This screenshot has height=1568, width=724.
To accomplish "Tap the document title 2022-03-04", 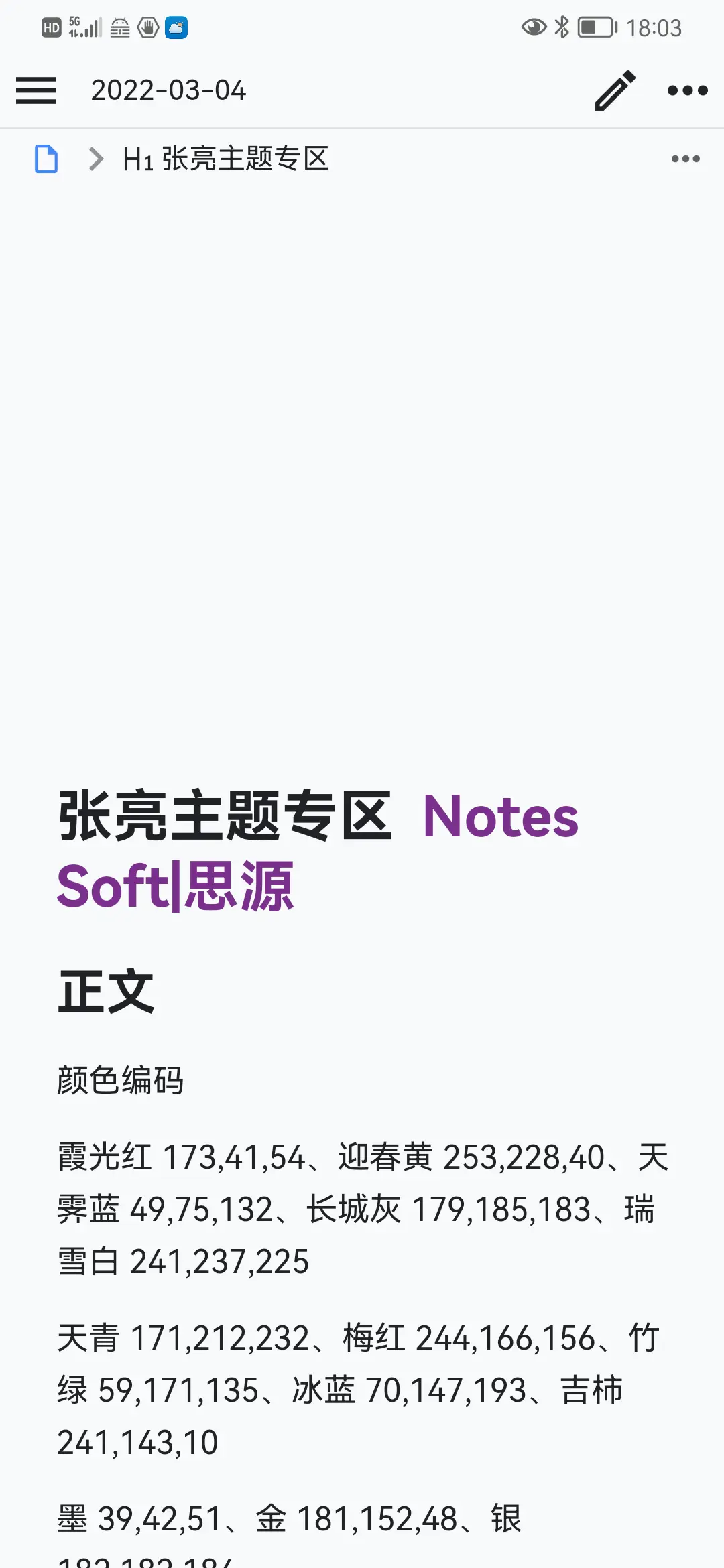I will click(x=169, y=90).
